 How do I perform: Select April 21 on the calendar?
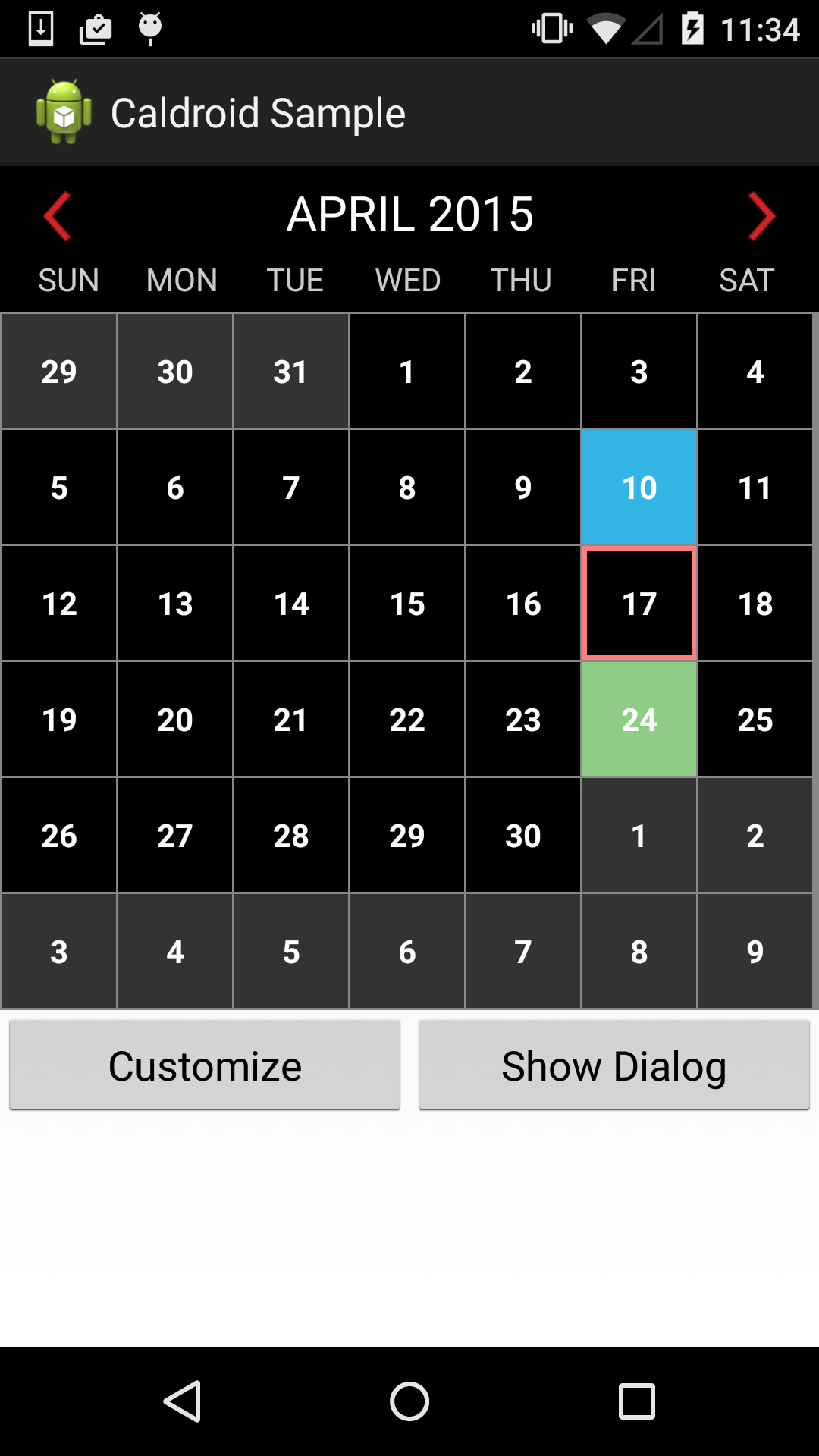tap(291, 720)
